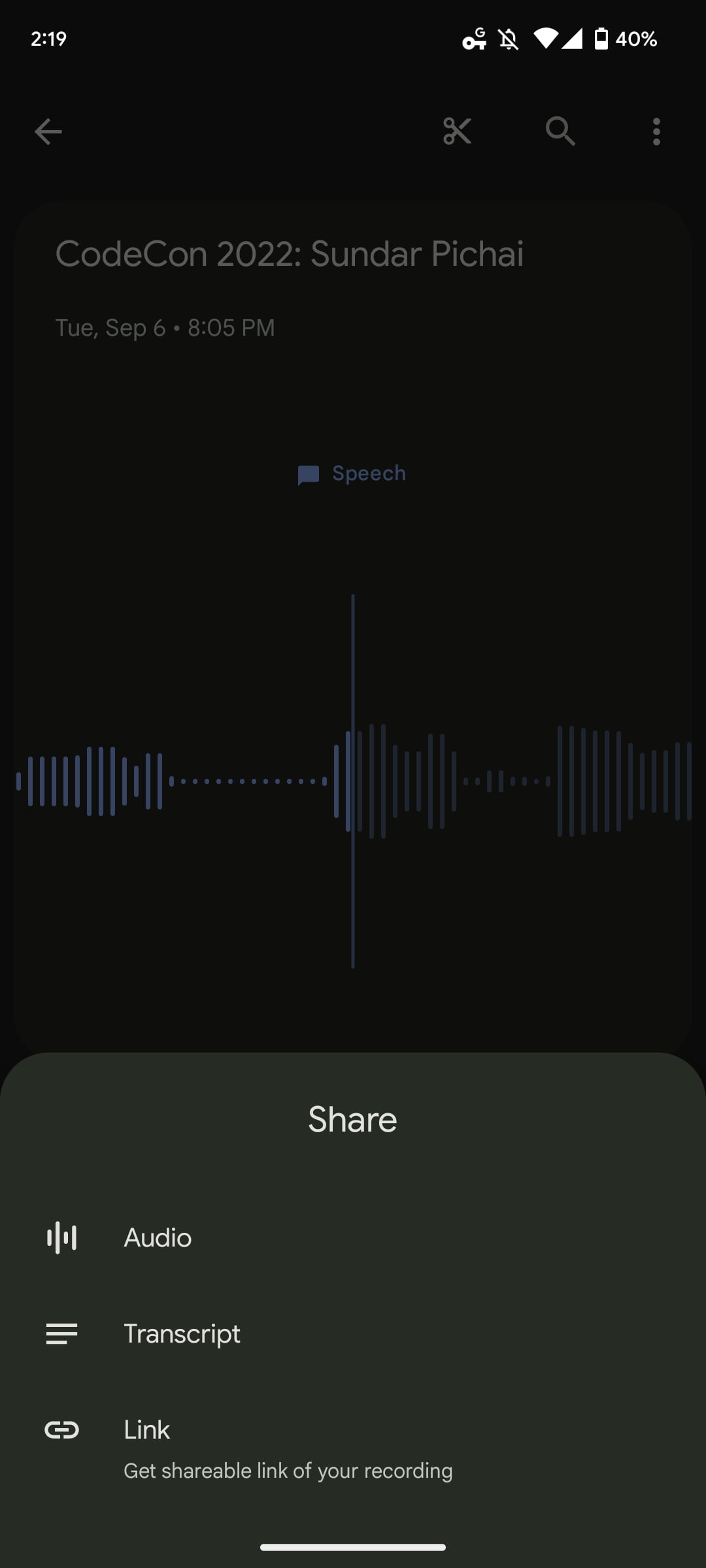Open the scissors trim tool
The image size is (706, 1568).
pos(457,131)
